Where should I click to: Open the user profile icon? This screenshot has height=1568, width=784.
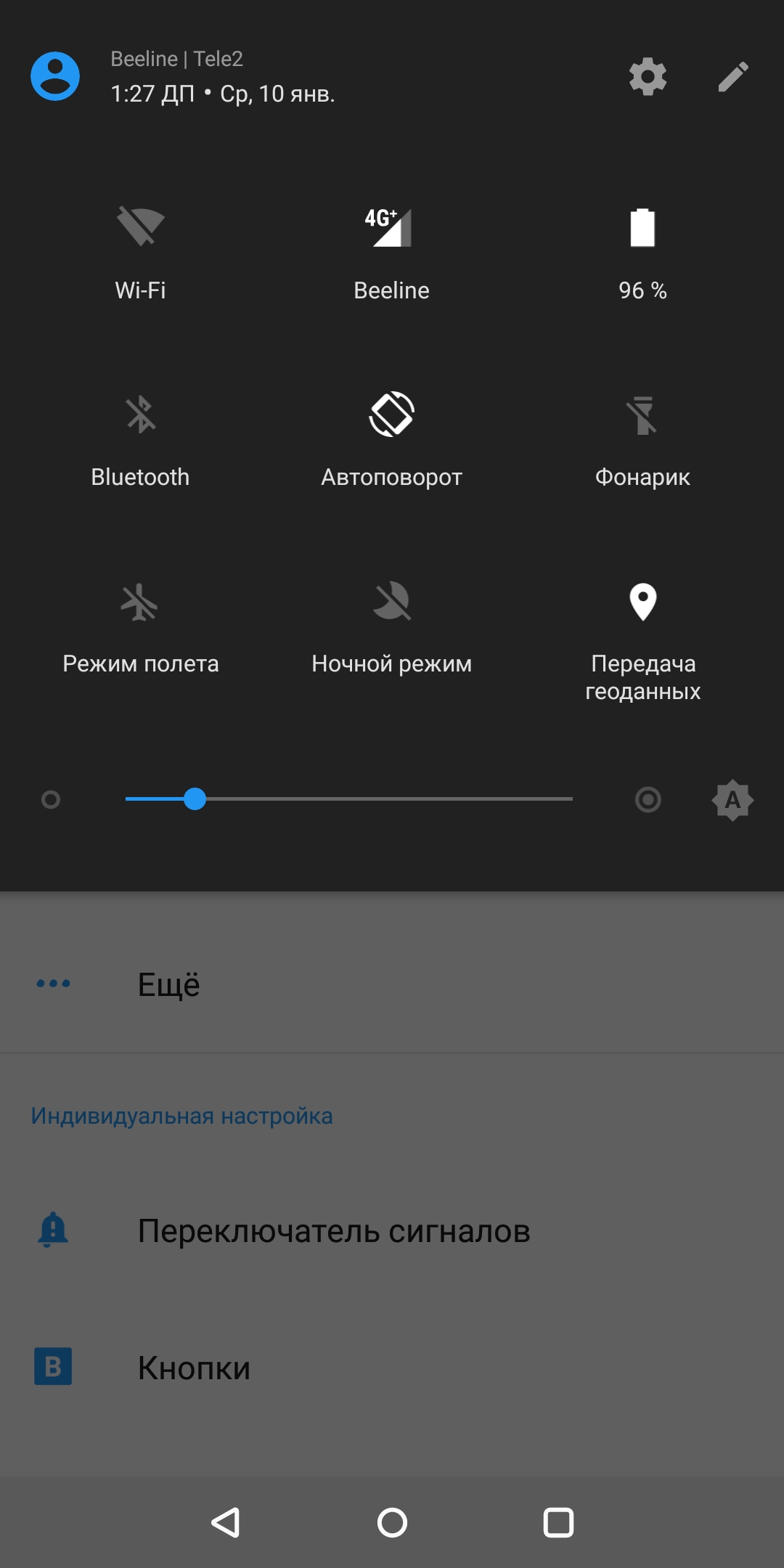55,76
